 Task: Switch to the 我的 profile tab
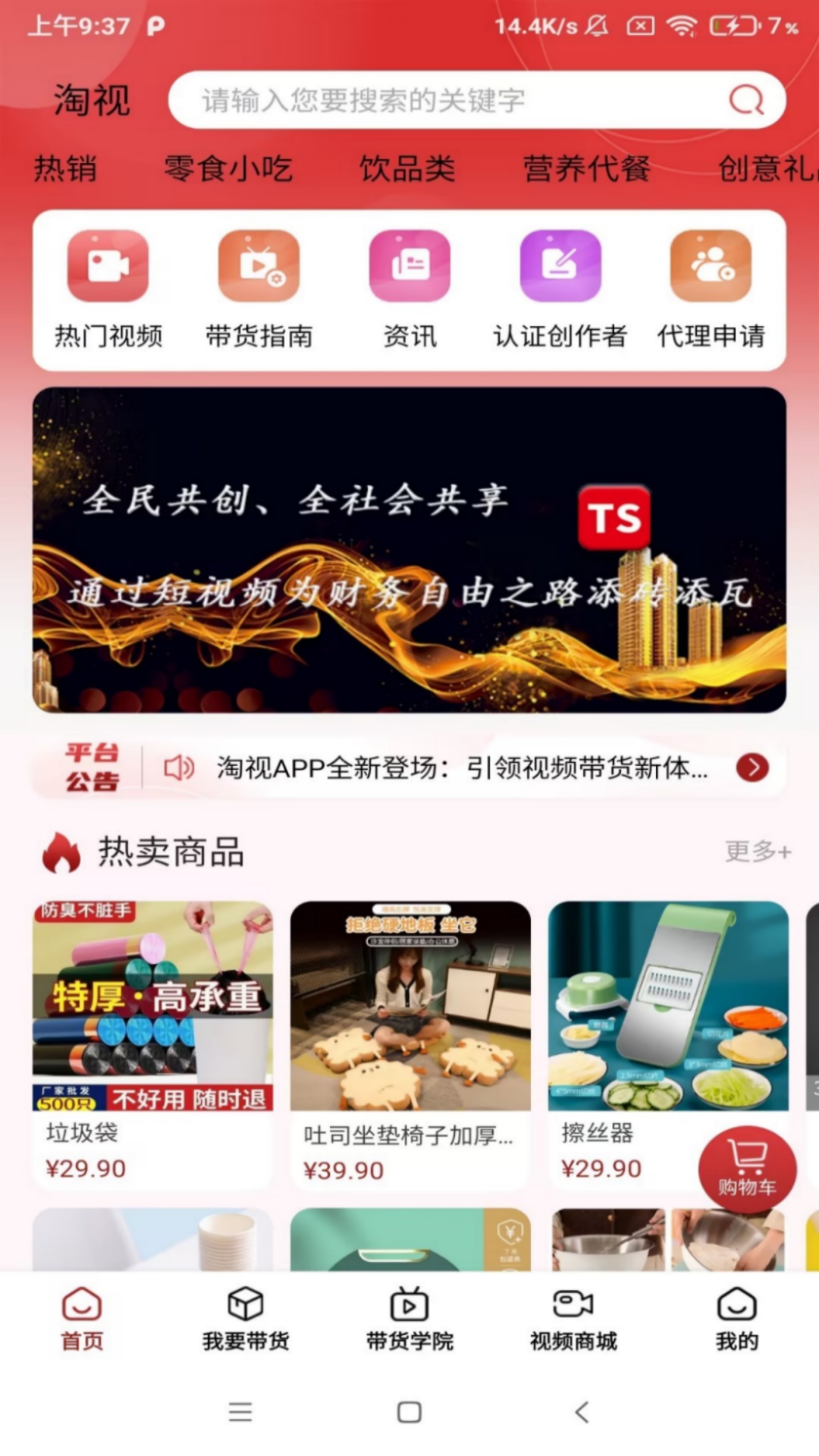point(736,1319)
